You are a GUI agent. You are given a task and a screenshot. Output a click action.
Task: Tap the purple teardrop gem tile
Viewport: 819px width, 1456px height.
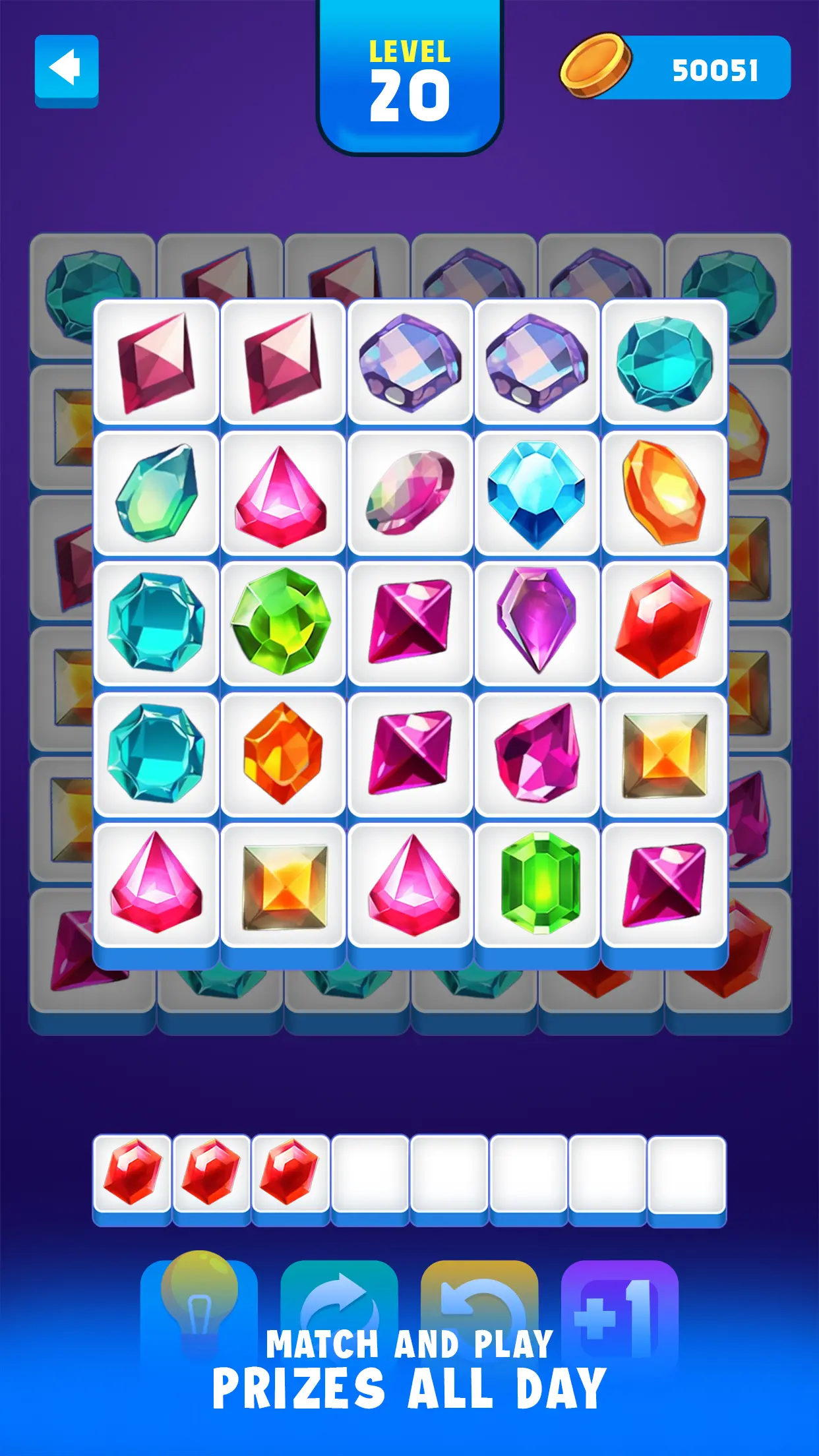537,622
